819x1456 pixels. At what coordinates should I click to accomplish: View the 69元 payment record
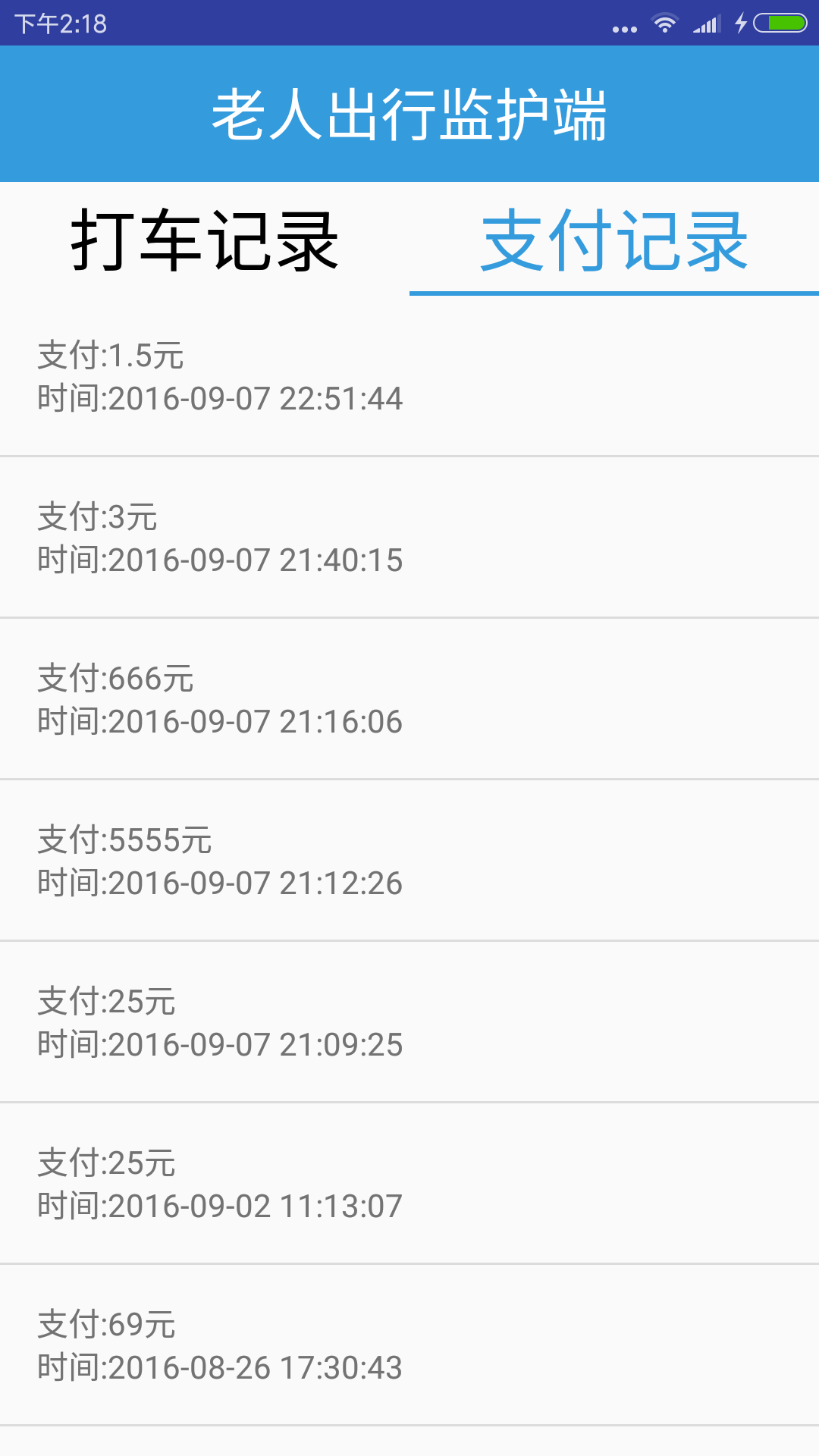409,1346
